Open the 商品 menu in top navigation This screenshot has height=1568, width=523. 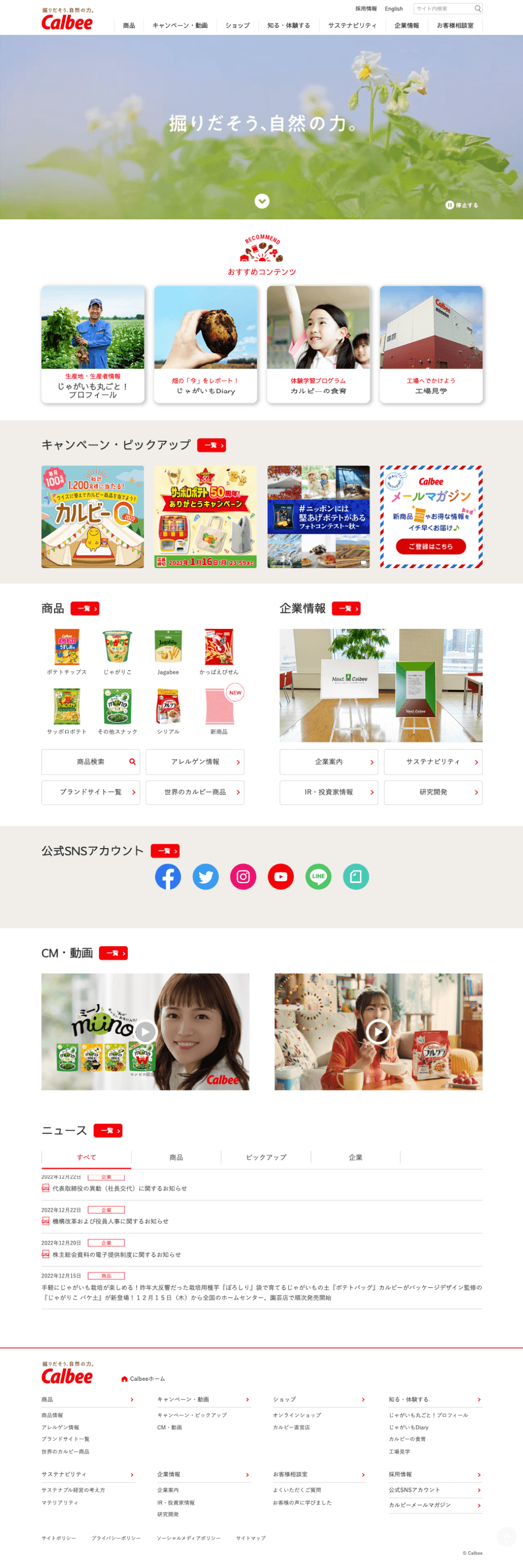pos(129,25)
